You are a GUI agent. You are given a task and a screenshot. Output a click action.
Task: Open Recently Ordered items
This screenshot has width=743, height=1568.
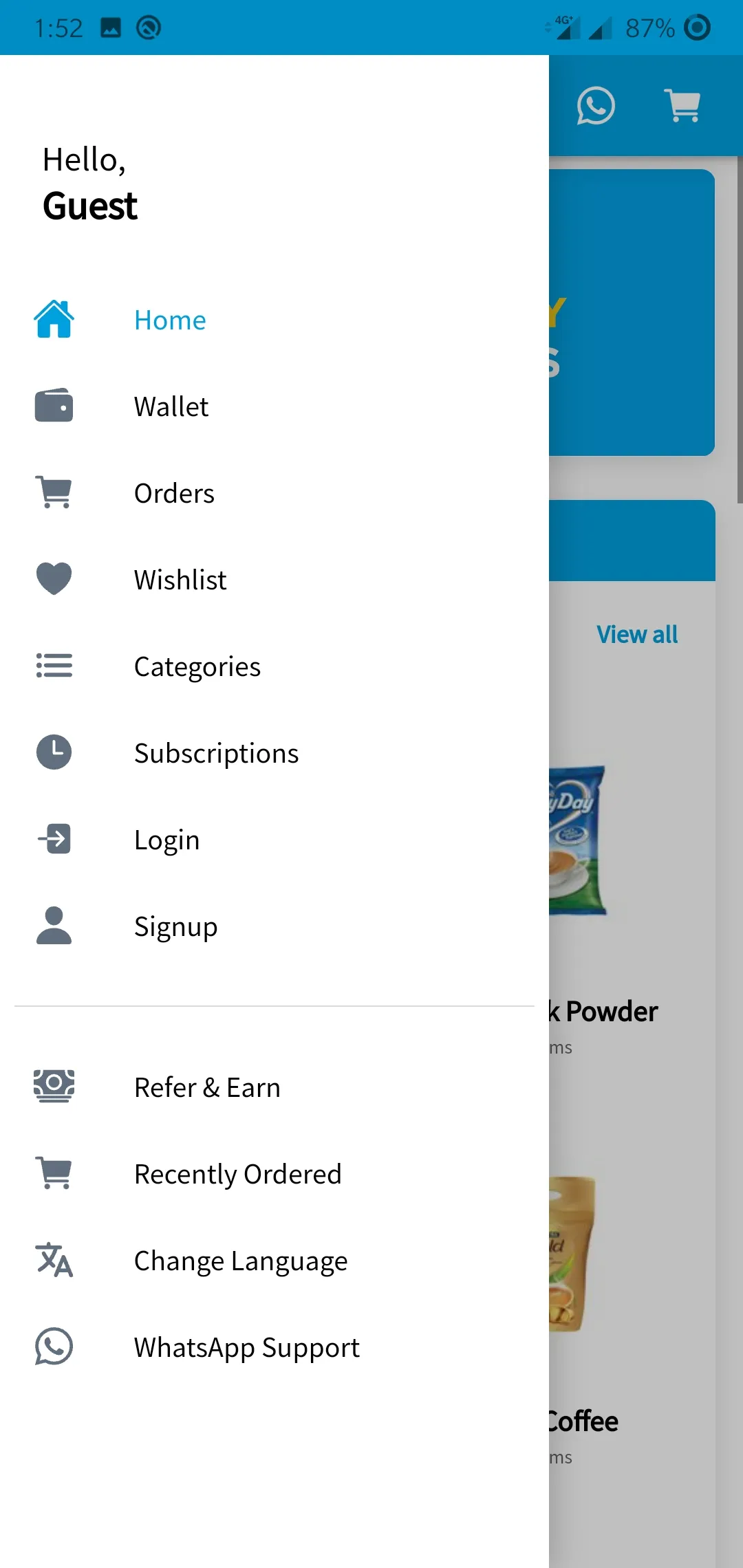[x=274, y=1174]
